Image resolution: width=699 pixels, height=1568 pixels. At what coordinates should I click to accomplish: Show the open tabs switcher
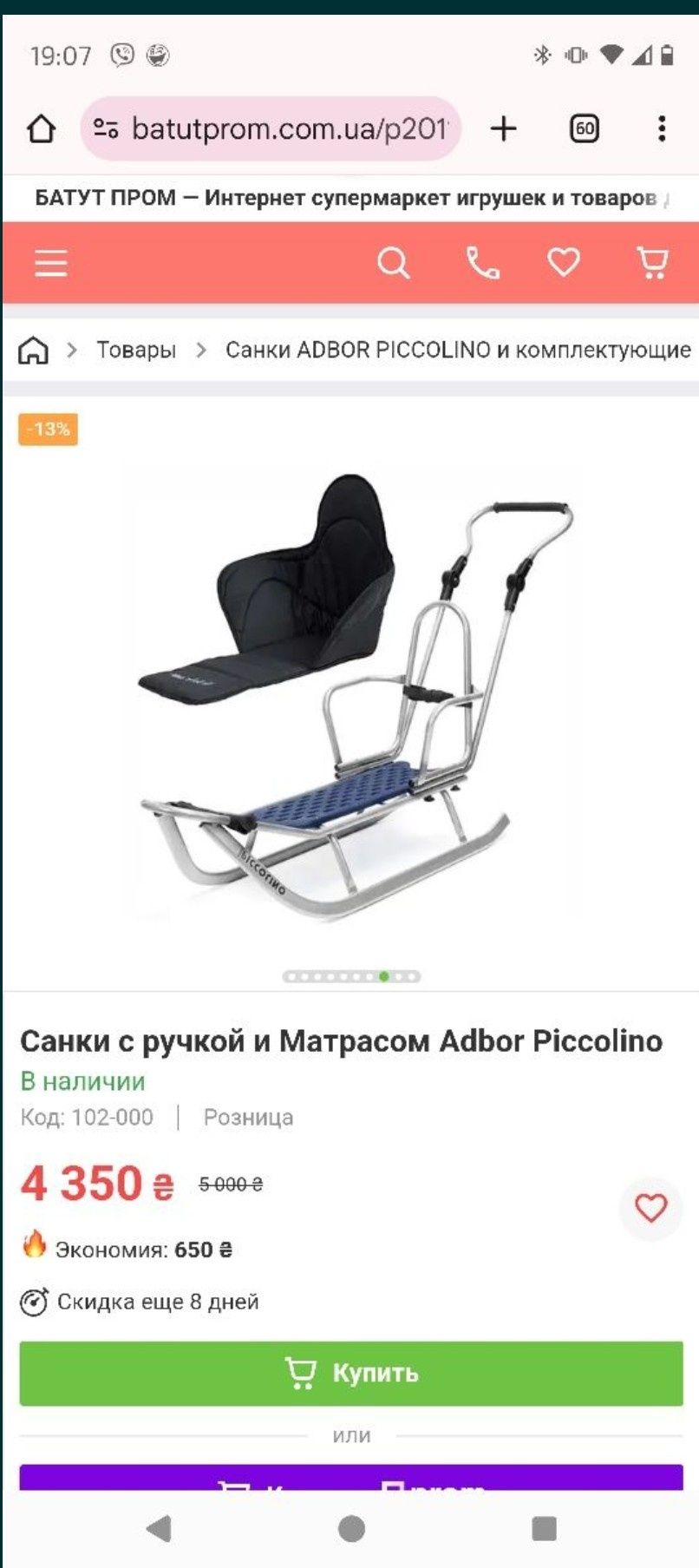[585, 129]
